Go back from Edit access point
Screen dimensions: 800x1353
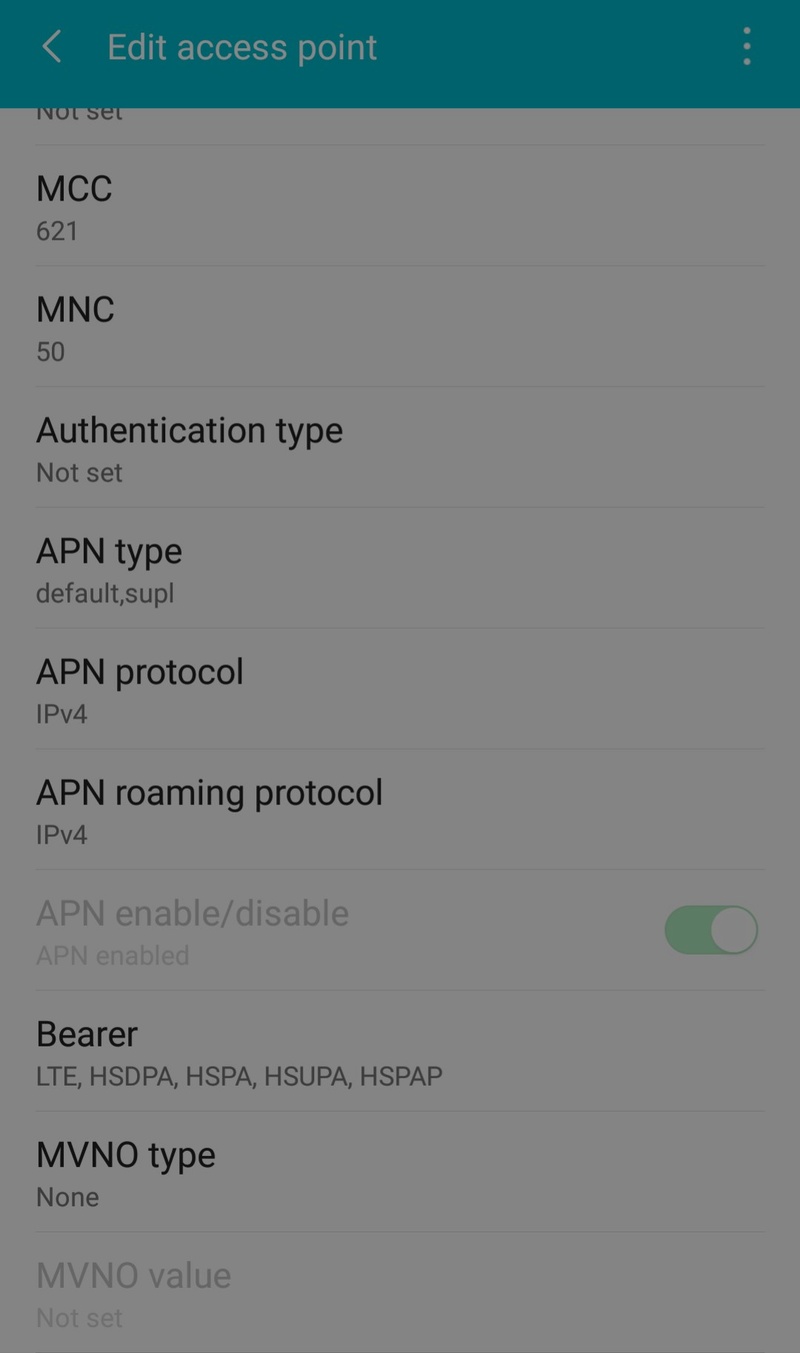pos(52,47)
